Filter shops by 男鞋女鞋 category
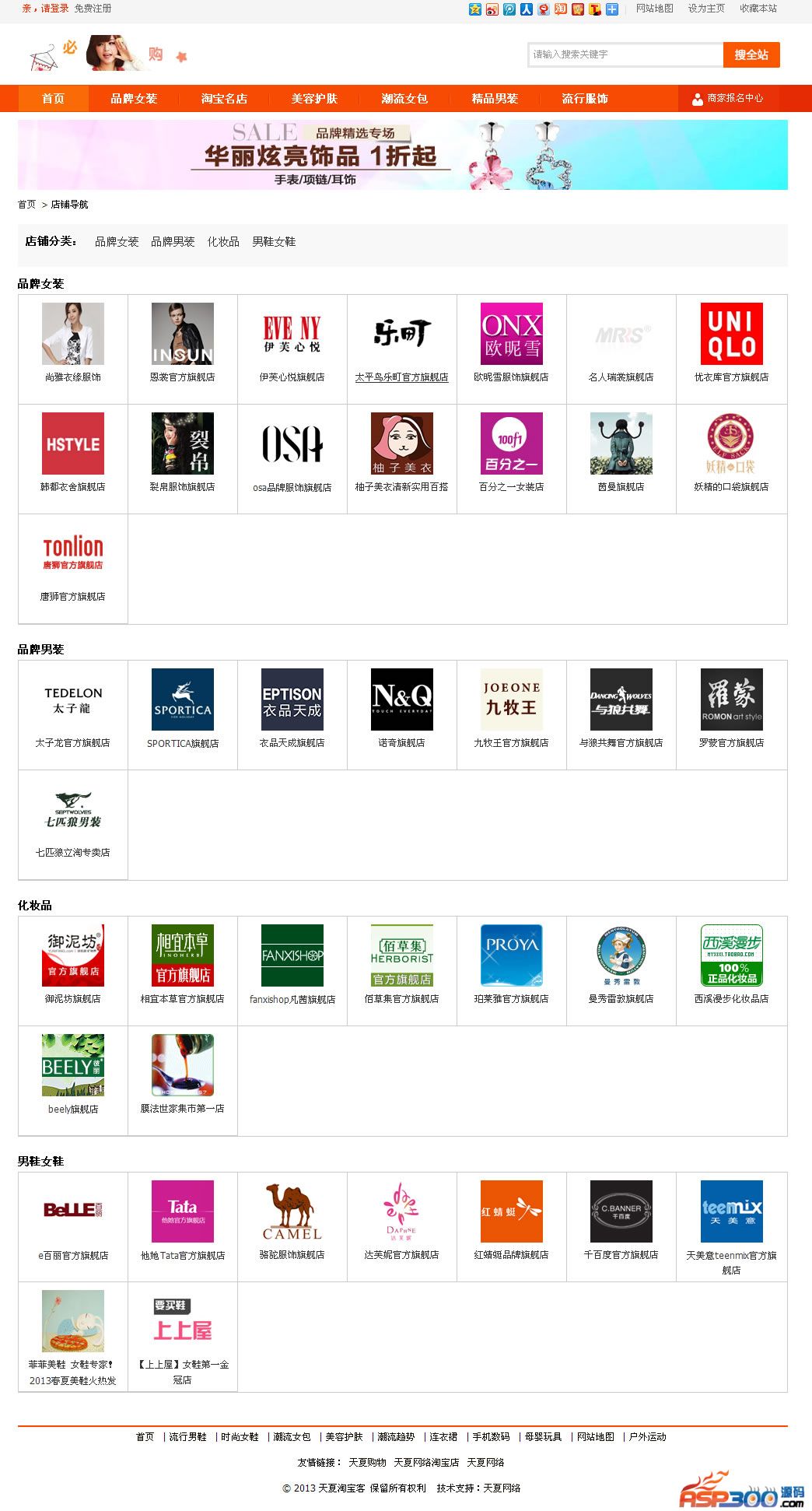 click(274, 242)
